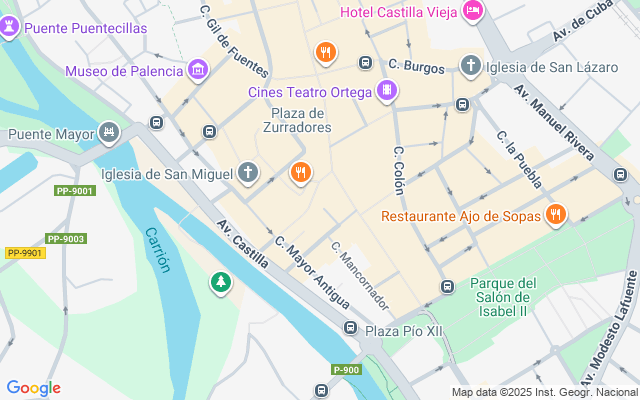Open the green park tree marker by Carrión
The width and height of the screenshot is (640, 400).
click(221, 283)
